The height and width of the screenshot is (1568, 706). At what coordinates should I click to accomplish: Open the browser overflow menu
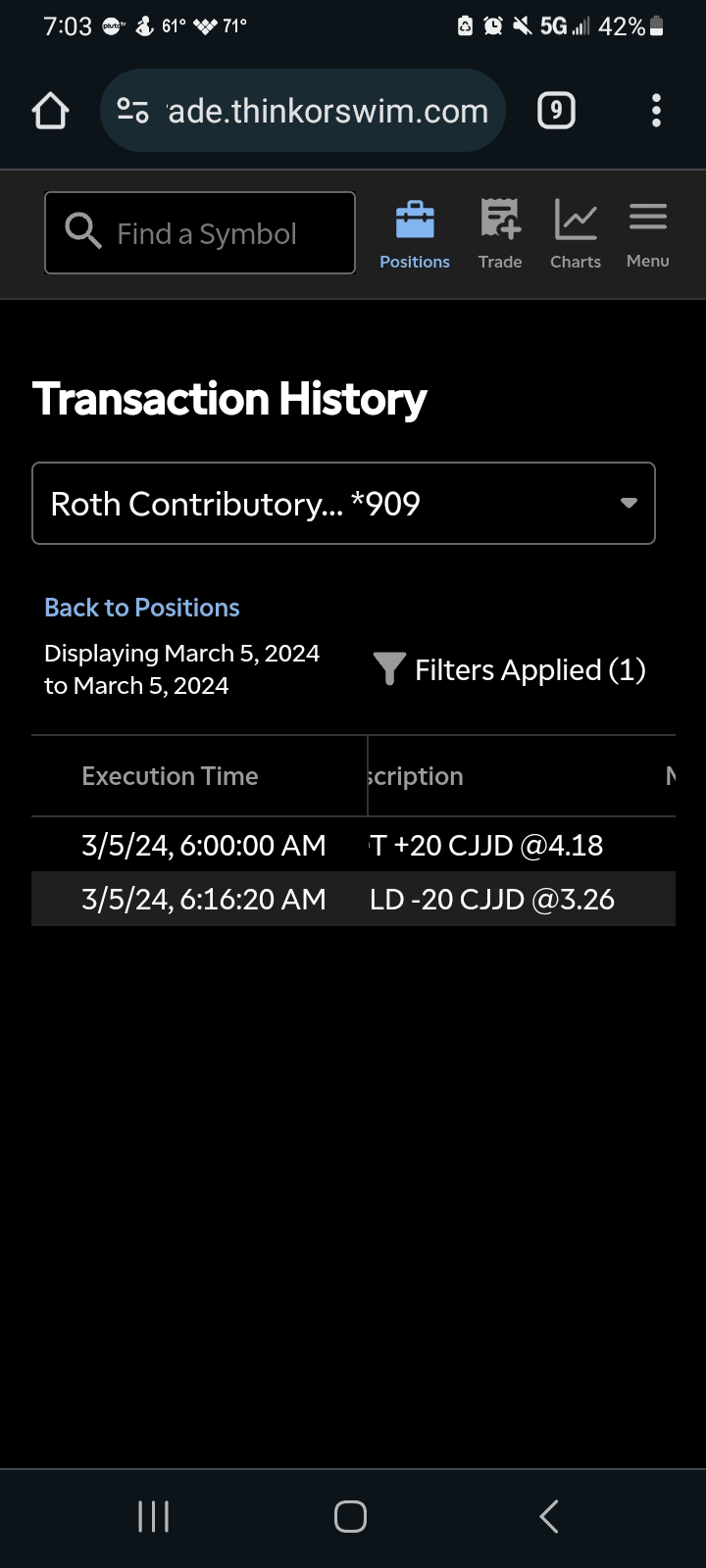pyautogui.click(x=656, y=111)
